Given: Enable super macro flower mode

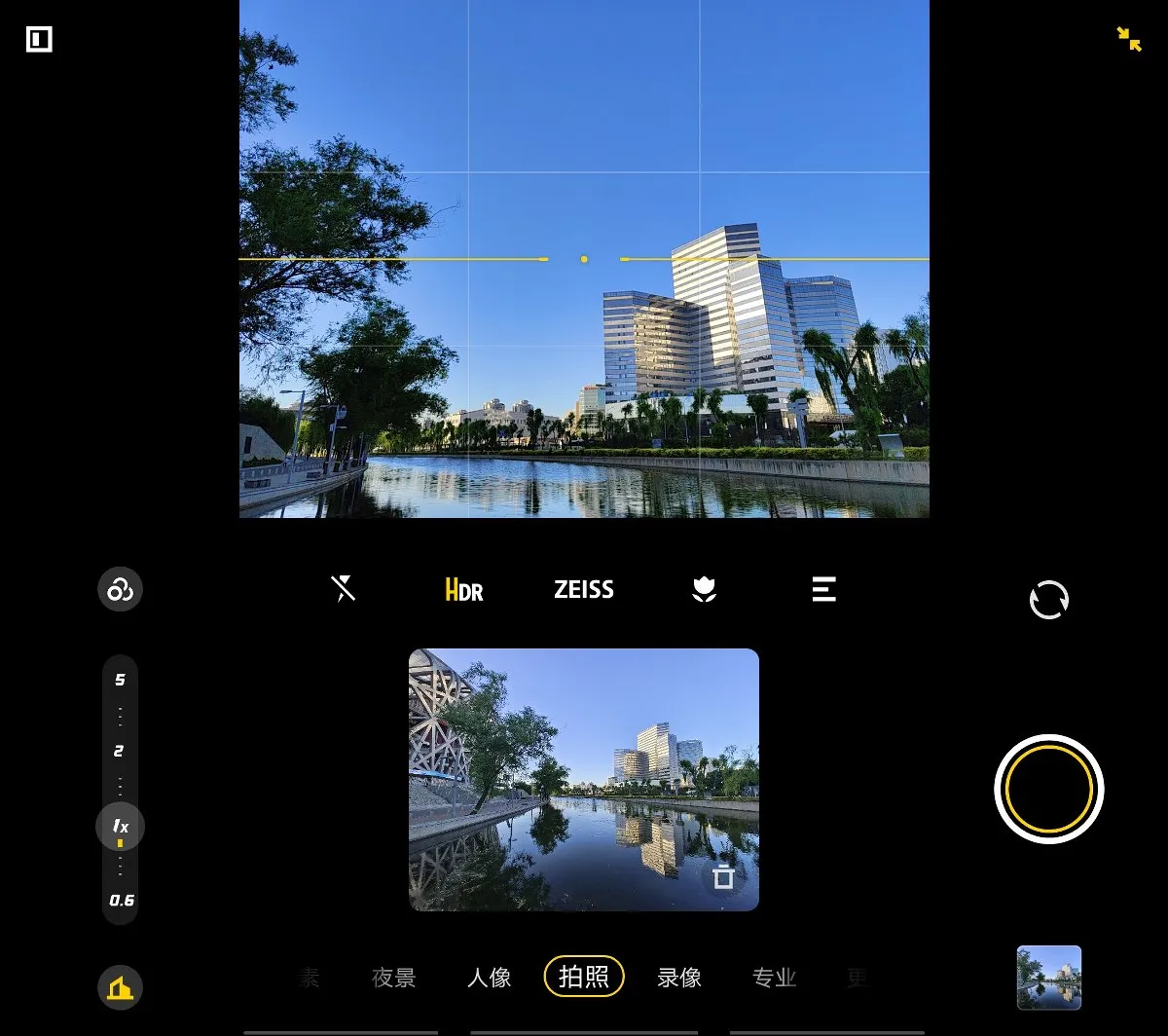Looking at the screenshot, I should point(704,589).
